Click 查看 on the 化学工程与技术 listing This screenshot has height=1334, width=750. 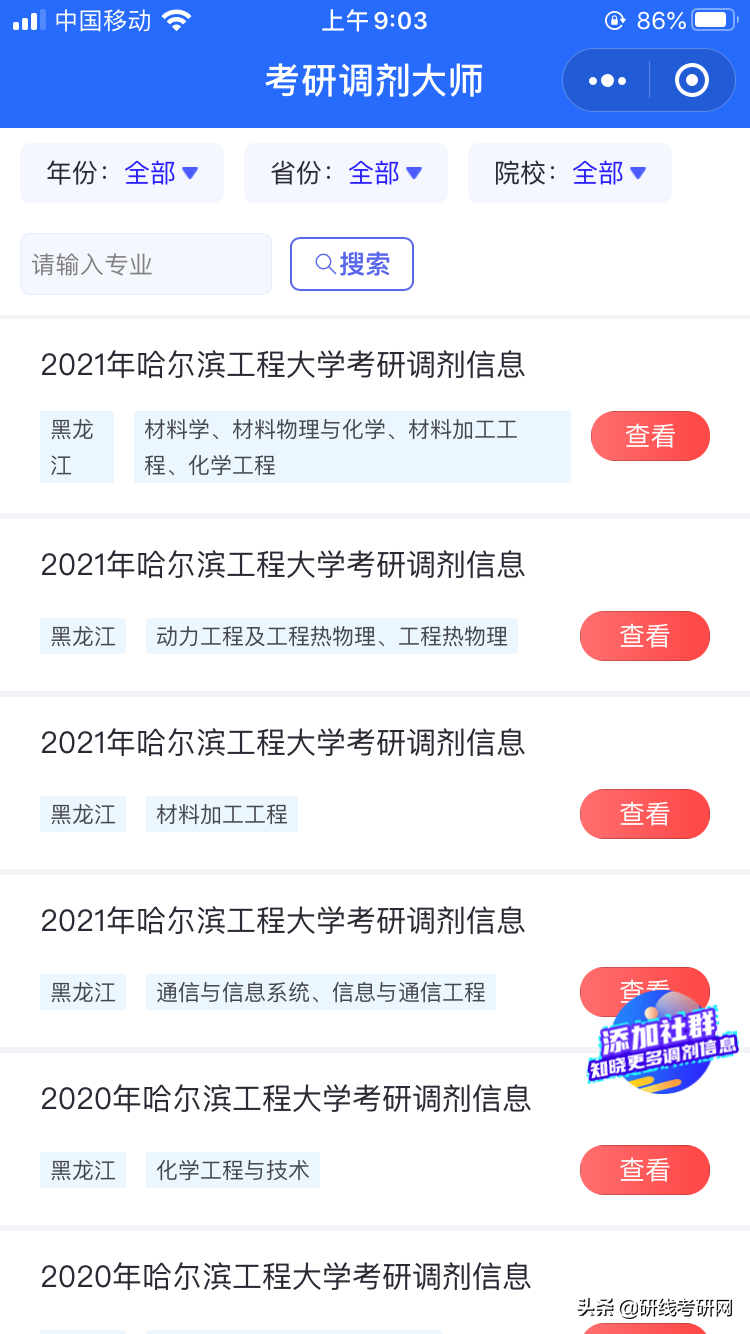point(645,1170)
